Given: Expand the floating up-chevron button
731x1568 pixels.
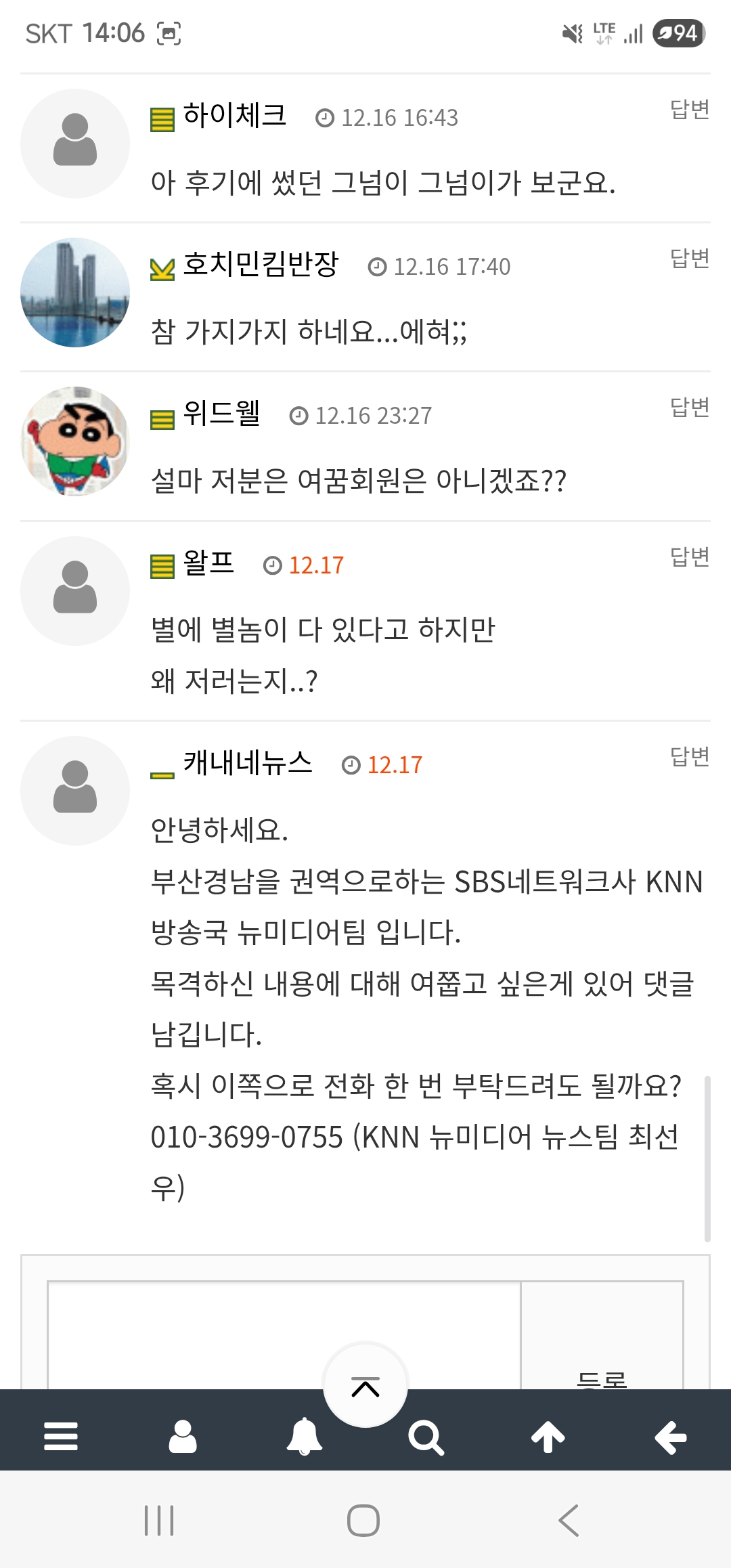Looking at the screenshot, I should [x=365, y=1385].
